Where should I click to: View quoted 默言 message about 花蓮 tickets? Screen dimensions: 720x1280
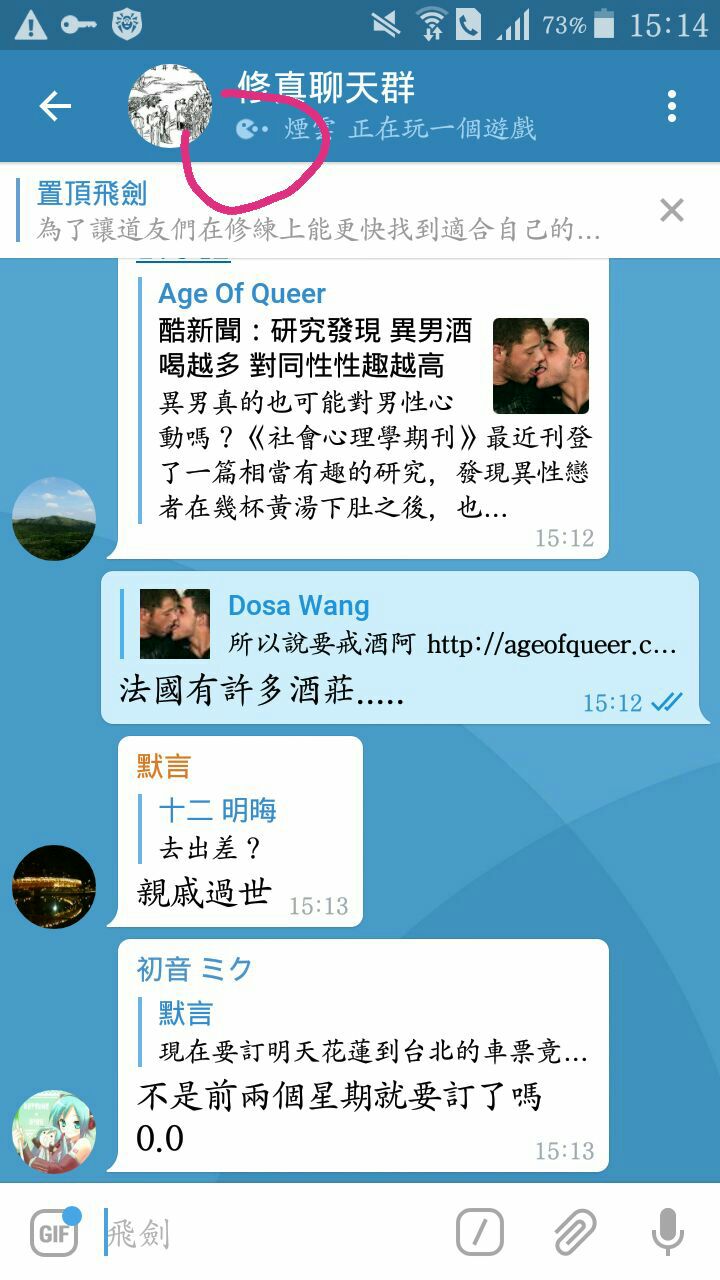click(370, 1033)
